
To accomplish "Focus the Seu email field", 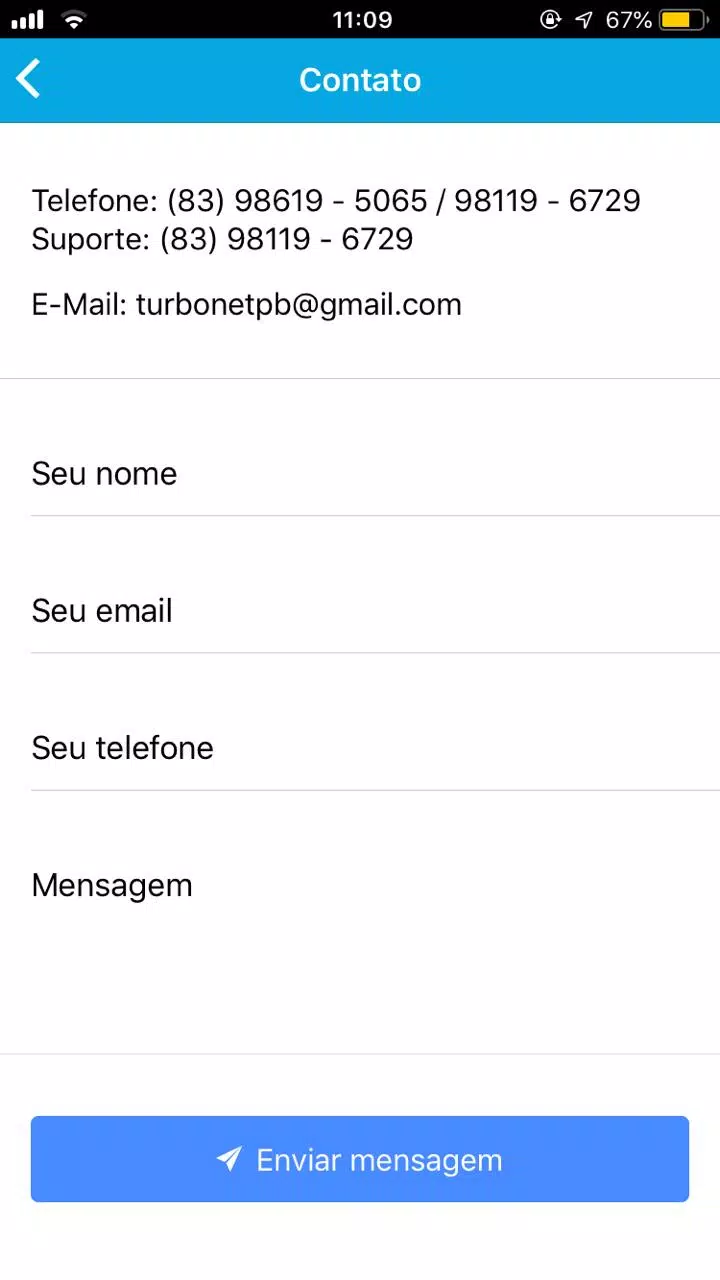I will click(375, 611).
